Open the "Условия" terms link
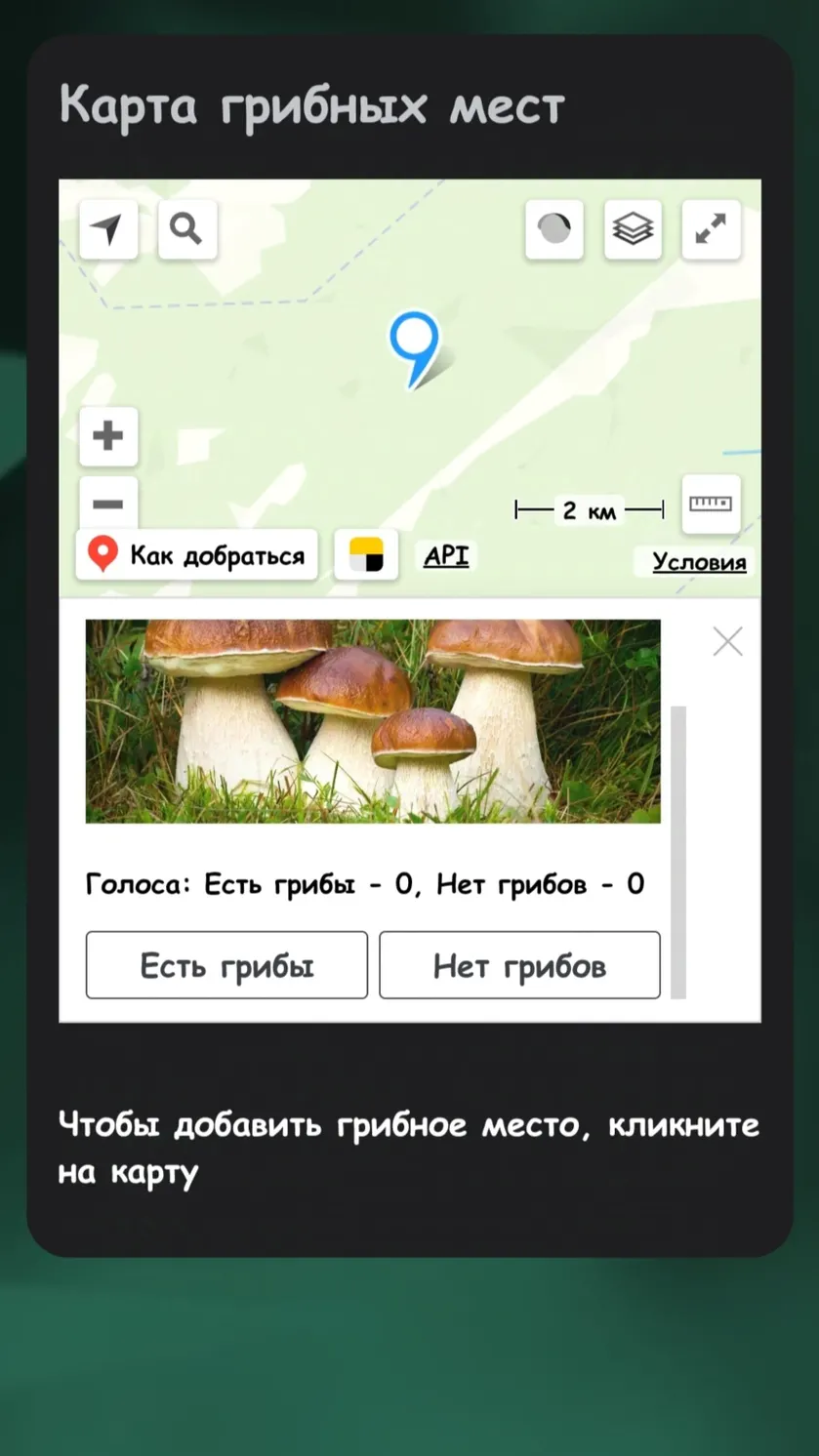 [699, 562]
